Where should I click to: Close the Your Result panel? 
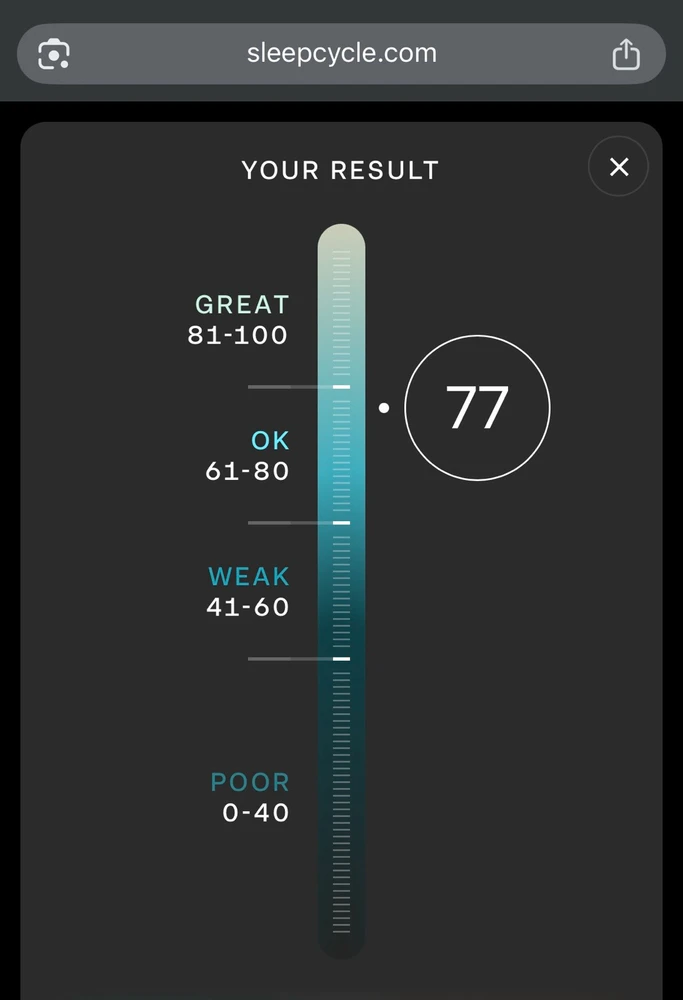[x=618, y=167]
